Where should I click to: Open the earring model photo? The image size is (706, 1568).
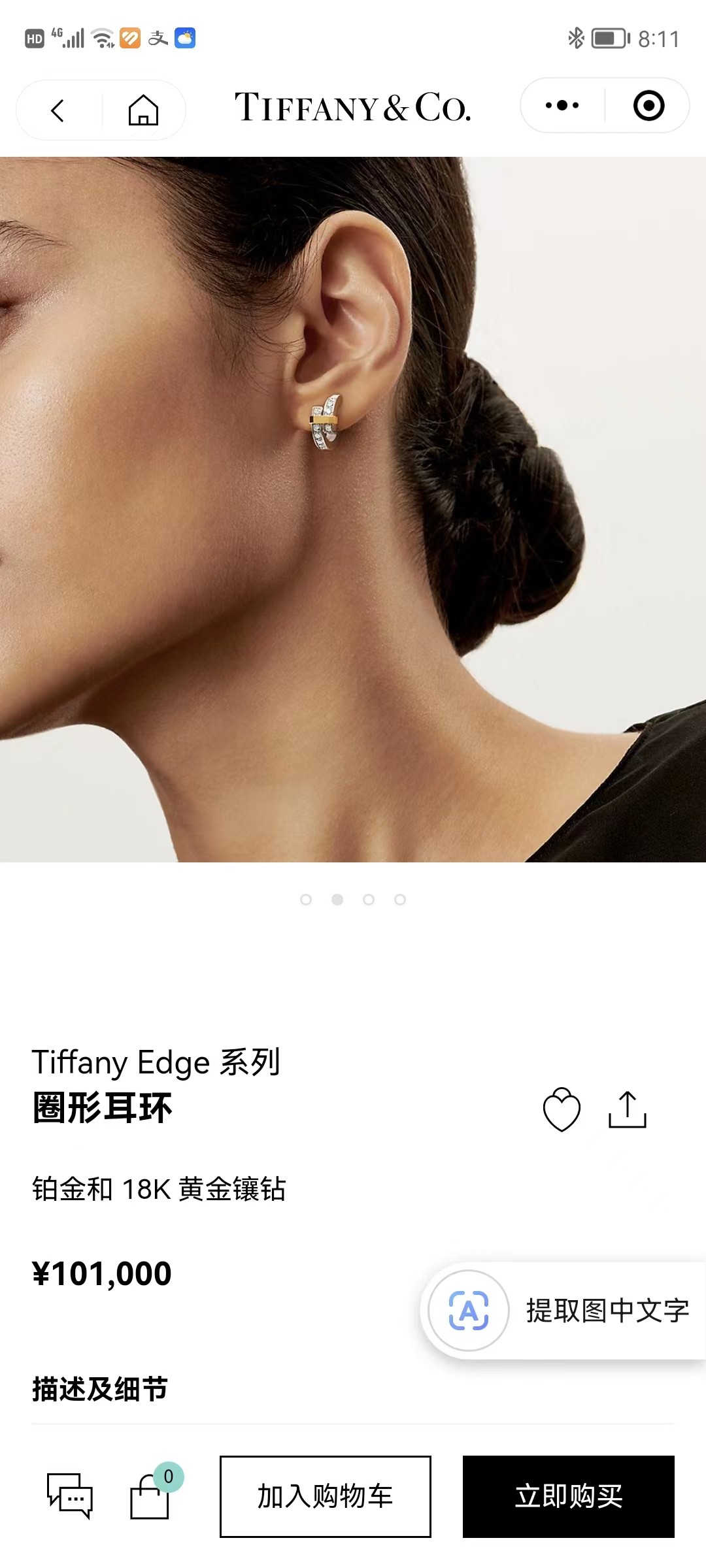click(353, 510)
